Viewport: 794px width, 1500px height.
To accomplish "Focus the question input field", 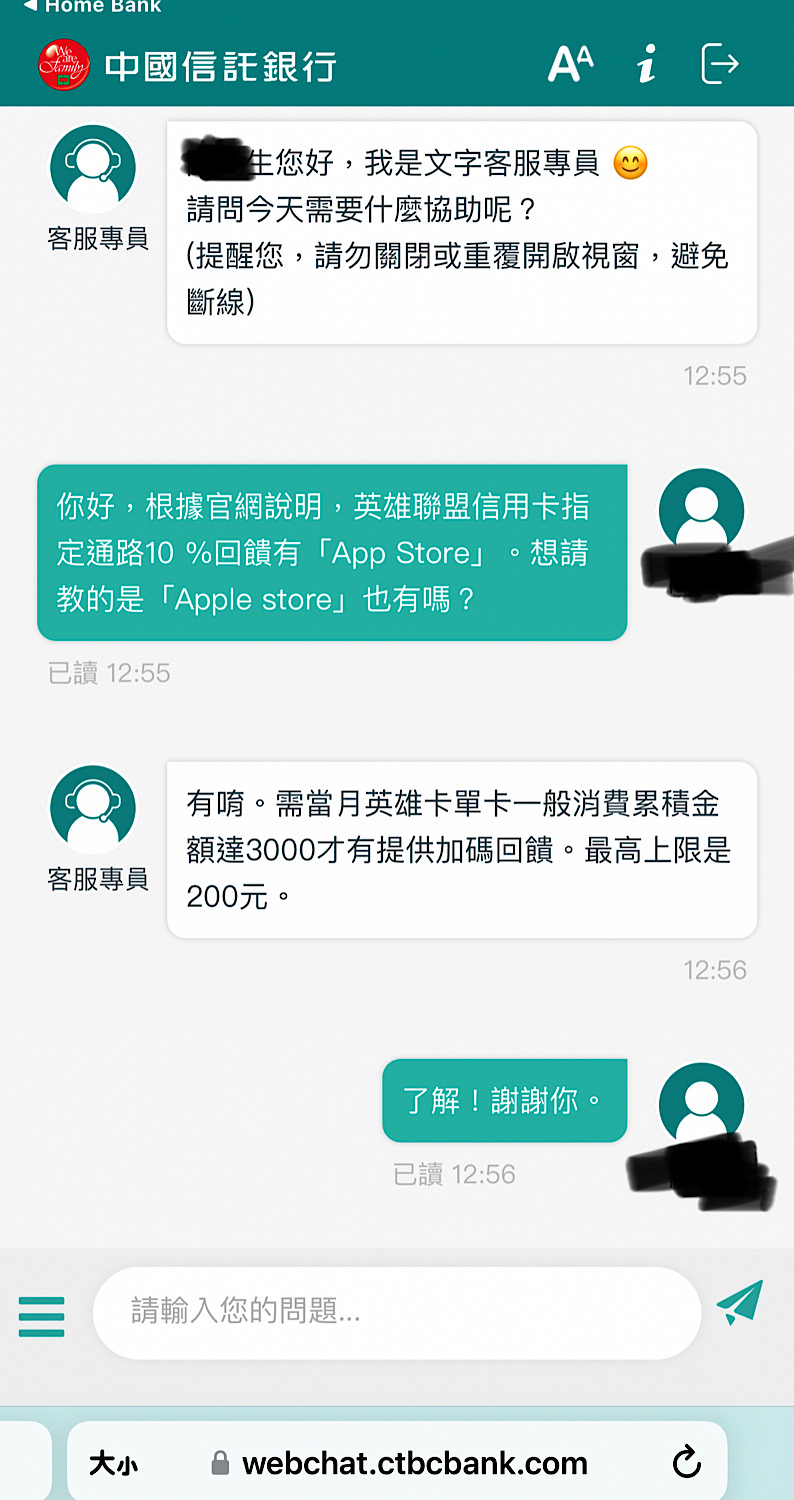I will tap(395, 1311).
